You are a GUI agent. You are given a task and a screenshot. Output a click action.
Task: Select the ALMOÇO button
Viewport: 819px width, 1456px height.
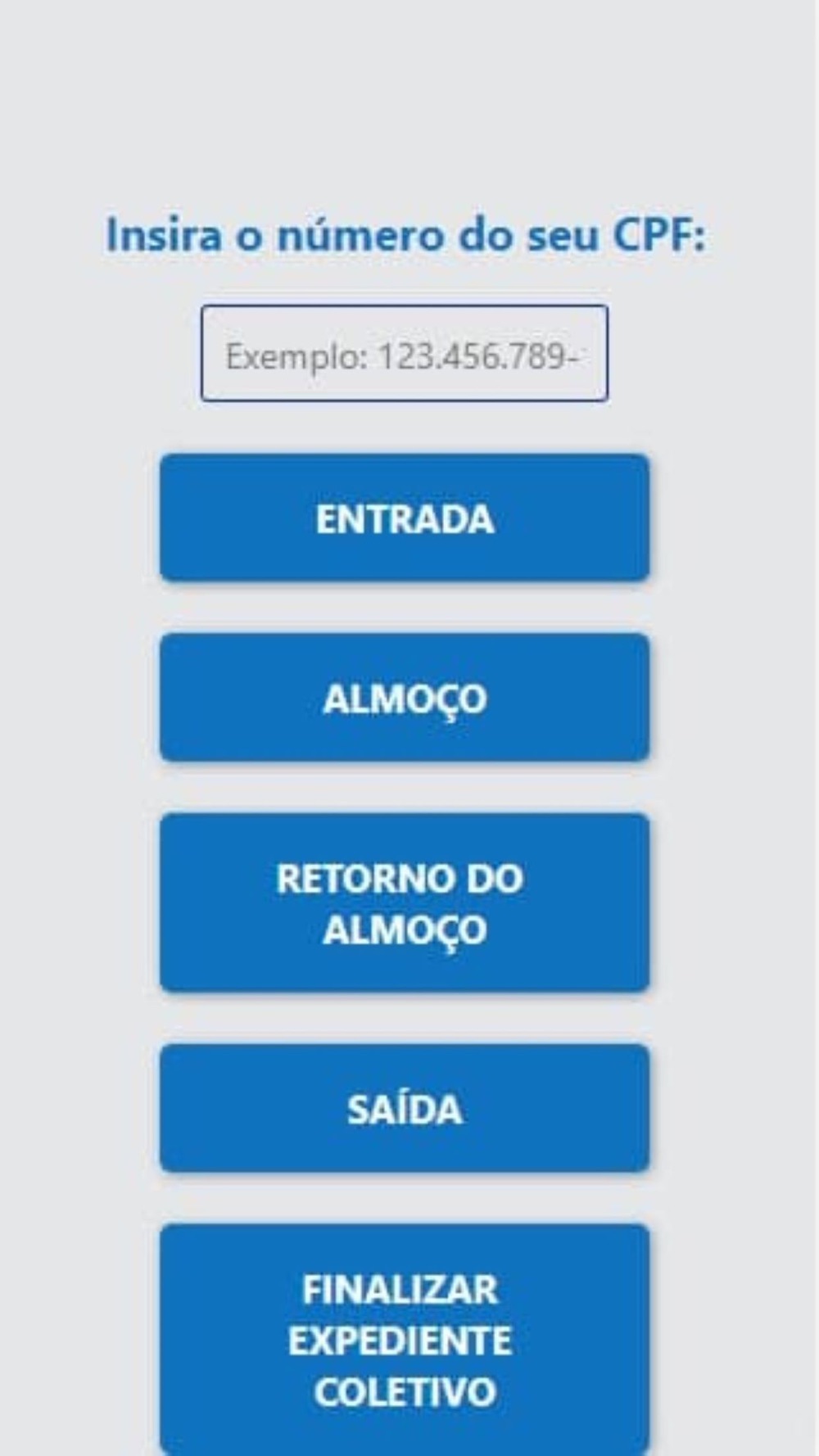click(405, 698)
